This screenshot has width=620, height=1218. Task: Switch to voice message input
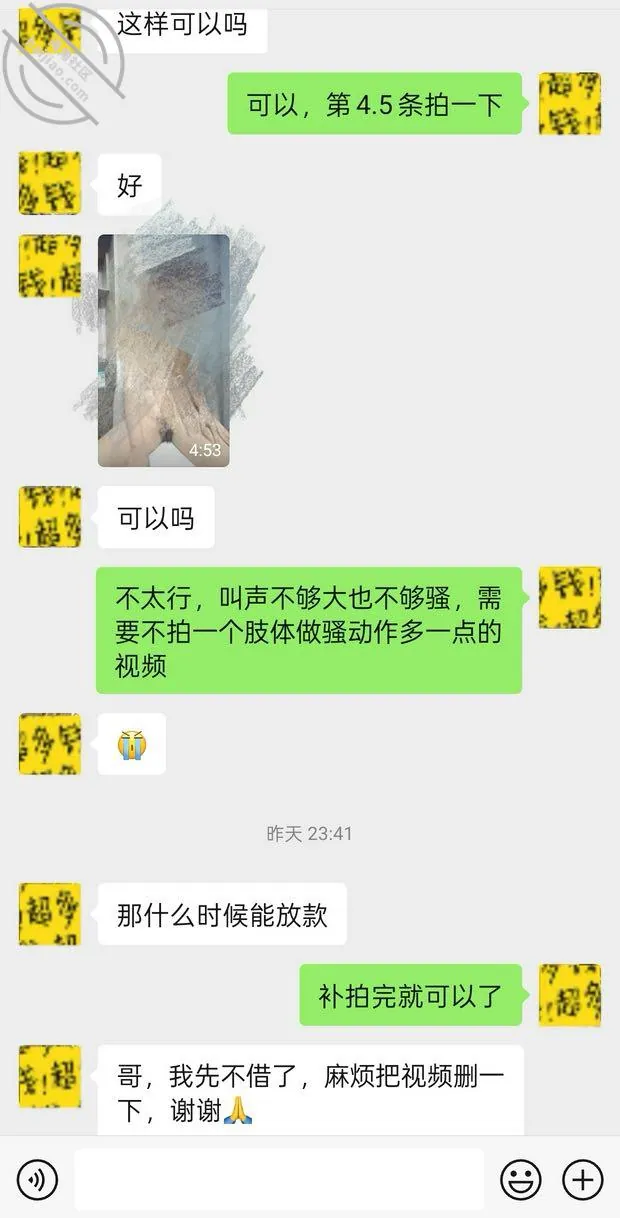coord(38,1180)
